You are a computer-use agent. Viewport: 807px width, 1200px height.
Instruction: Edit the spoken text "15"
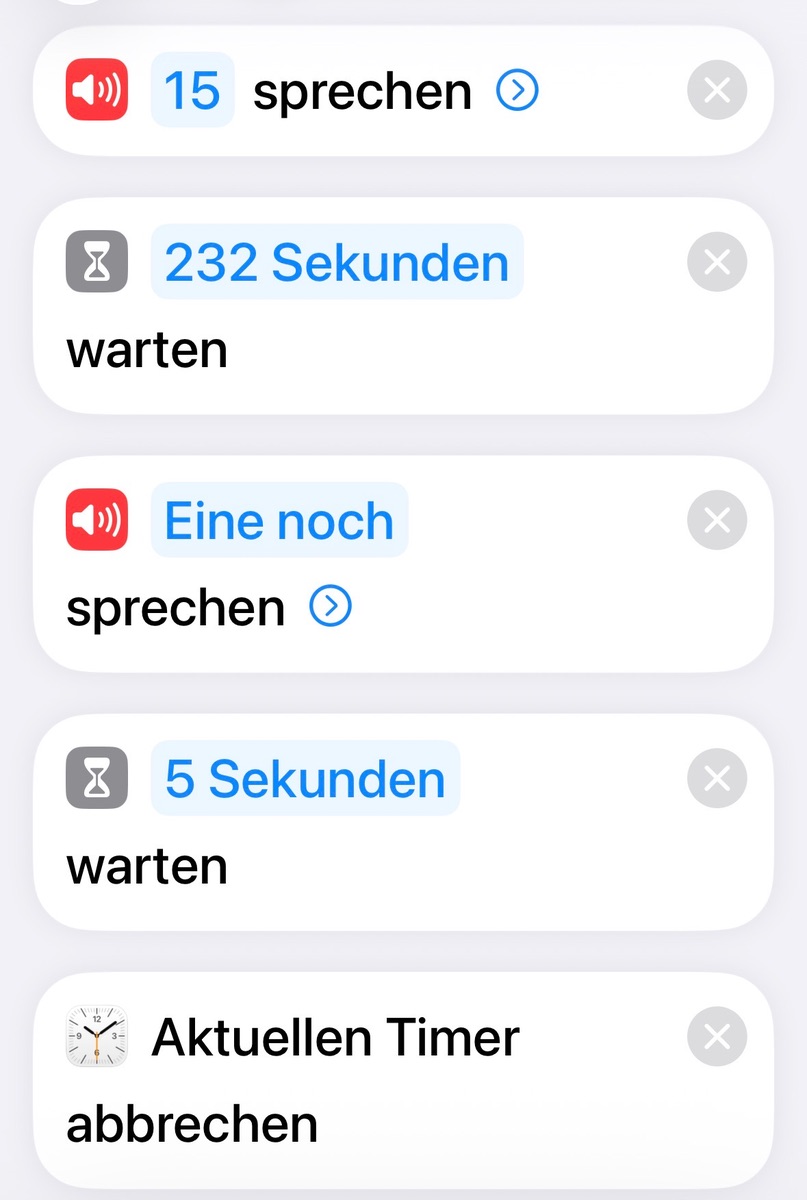[x=192, y=91]
